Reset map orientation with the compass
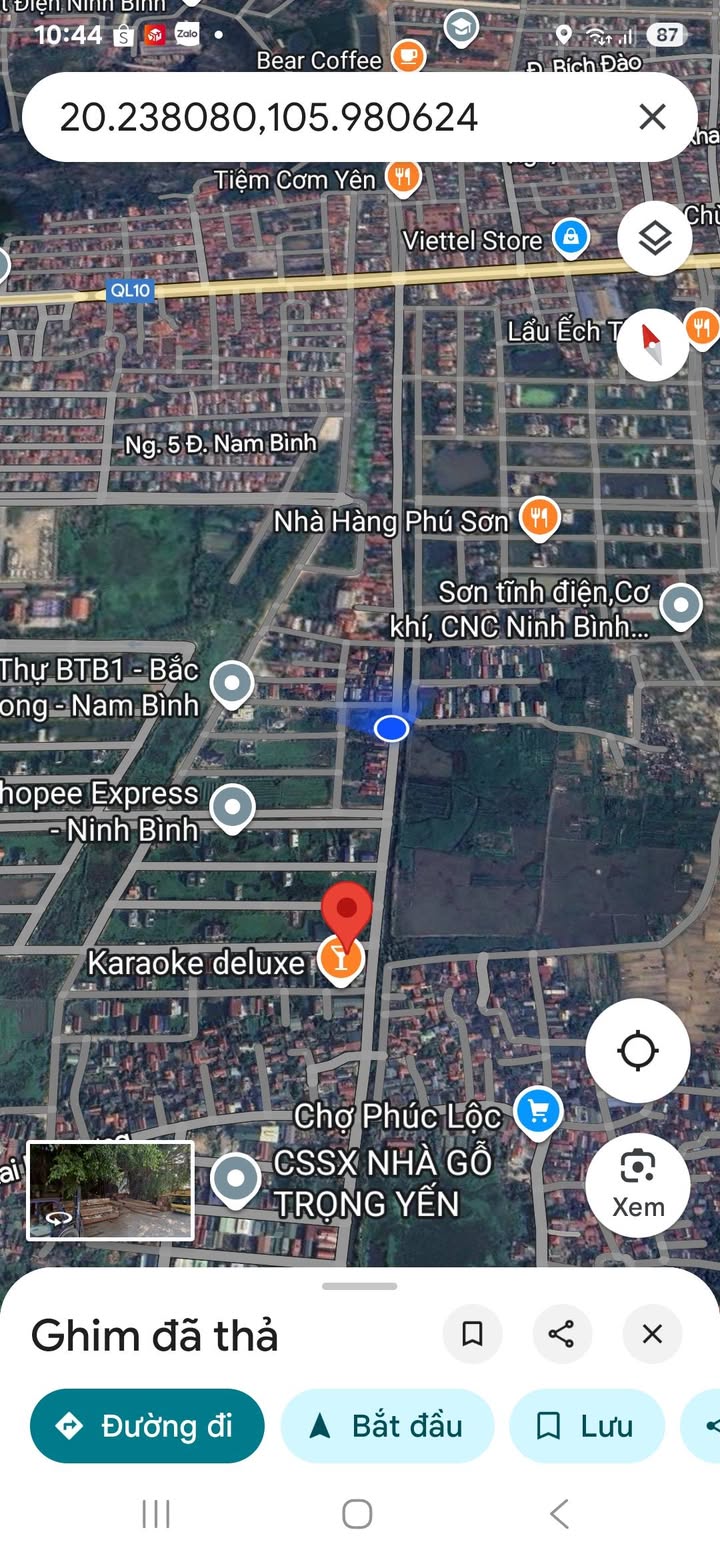Viewport: 720px width, 1560px height. pyautogui.click(x=652, y=344)
